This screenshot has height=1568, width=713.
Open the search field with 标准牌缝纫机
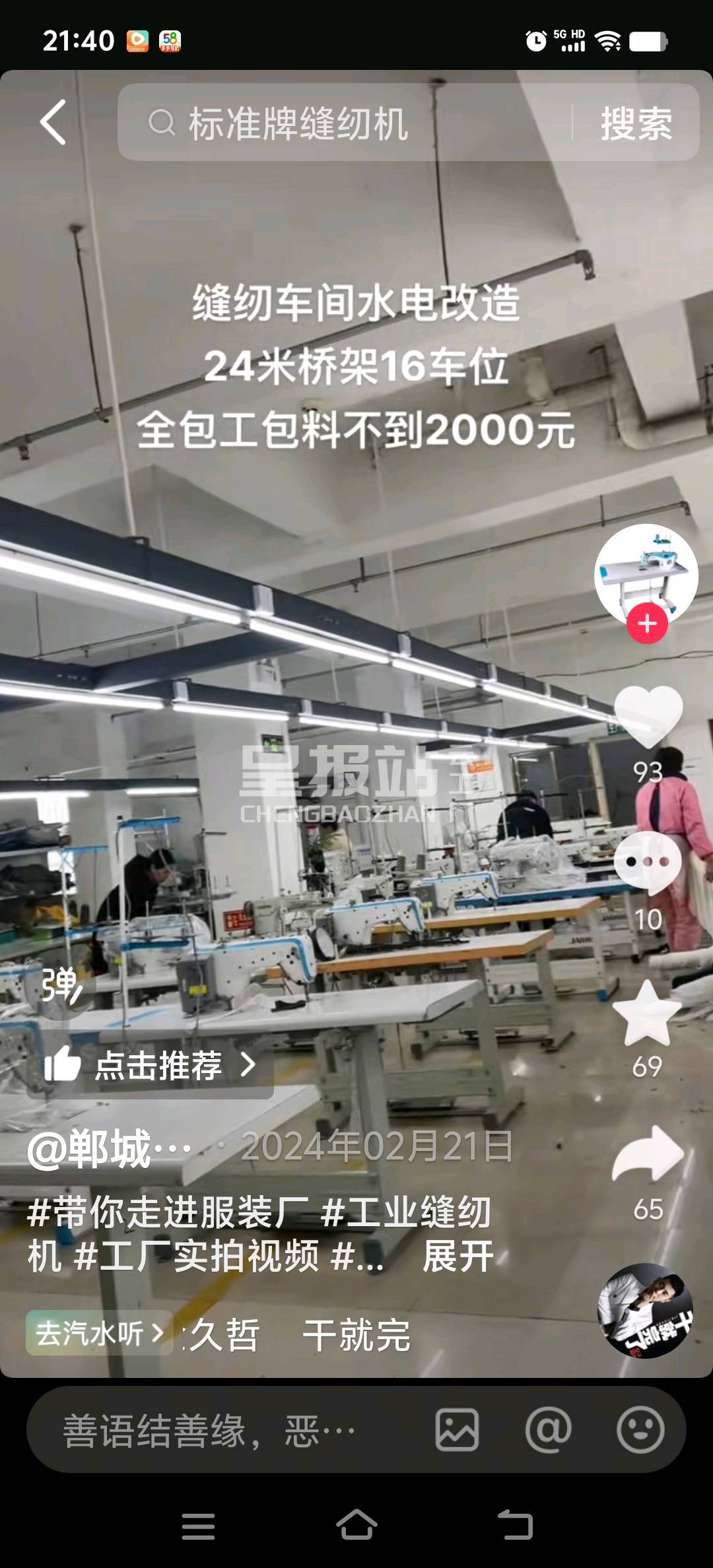[343, 123]
